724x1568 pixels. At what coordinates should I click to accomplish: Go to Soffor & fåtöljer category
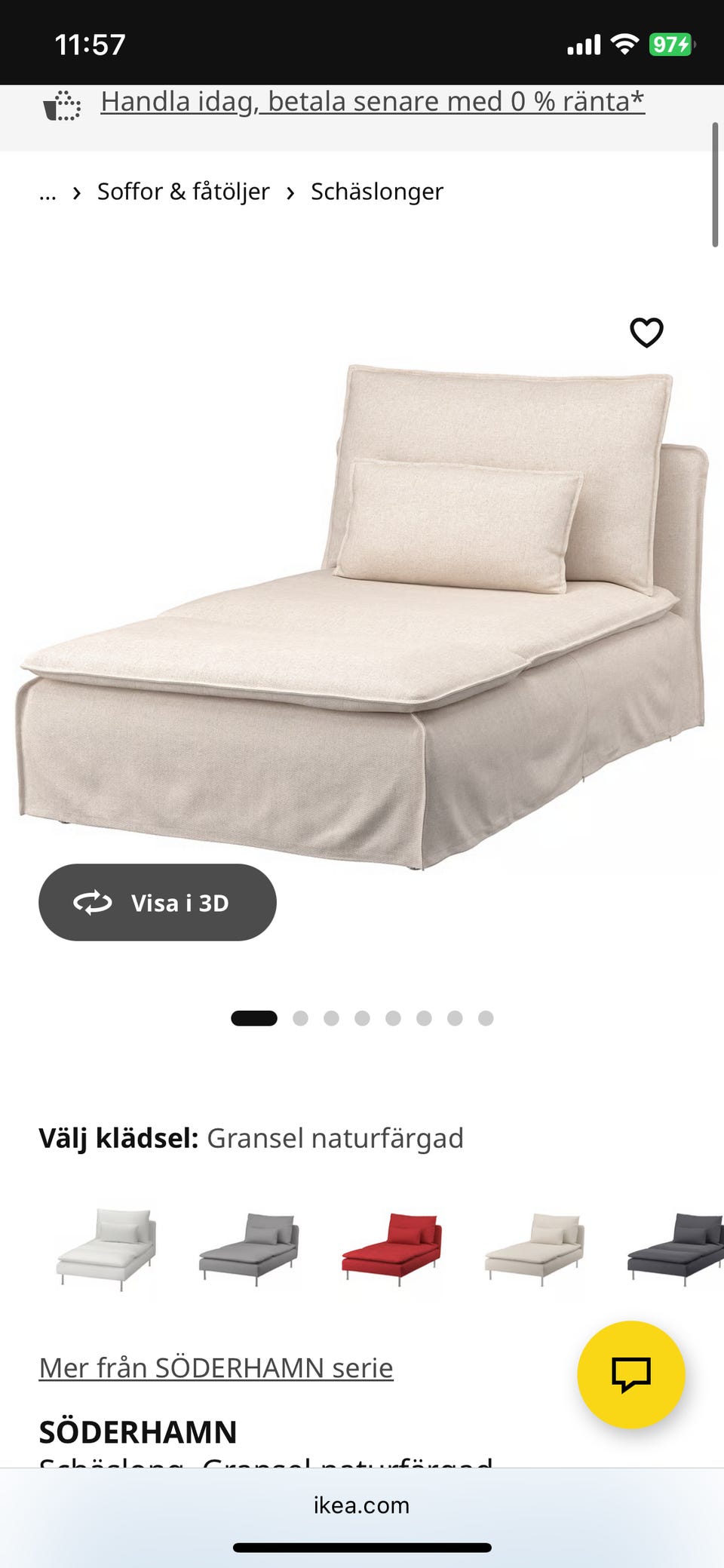183,192
